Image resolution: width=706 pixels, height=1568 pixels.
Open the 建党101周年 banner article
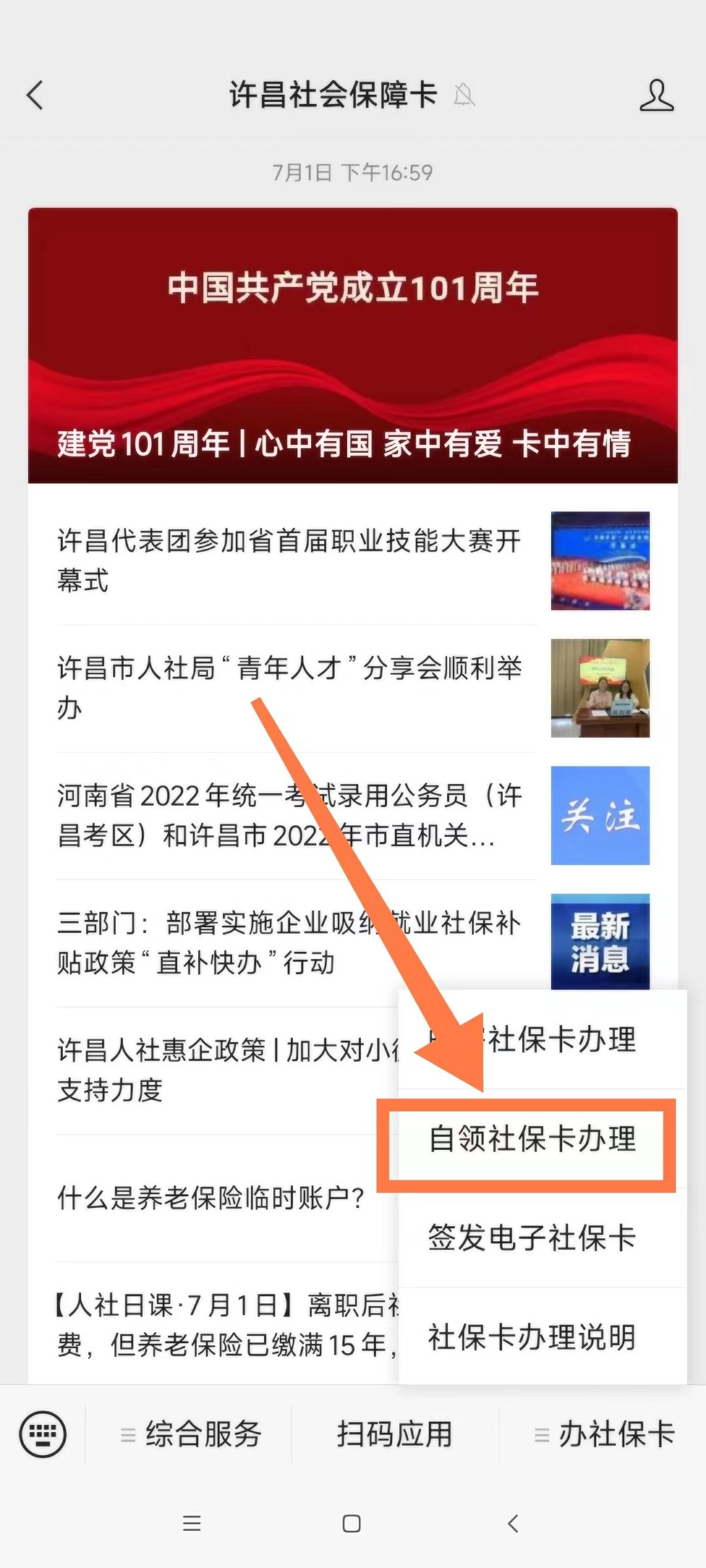[x=352, y=346]
